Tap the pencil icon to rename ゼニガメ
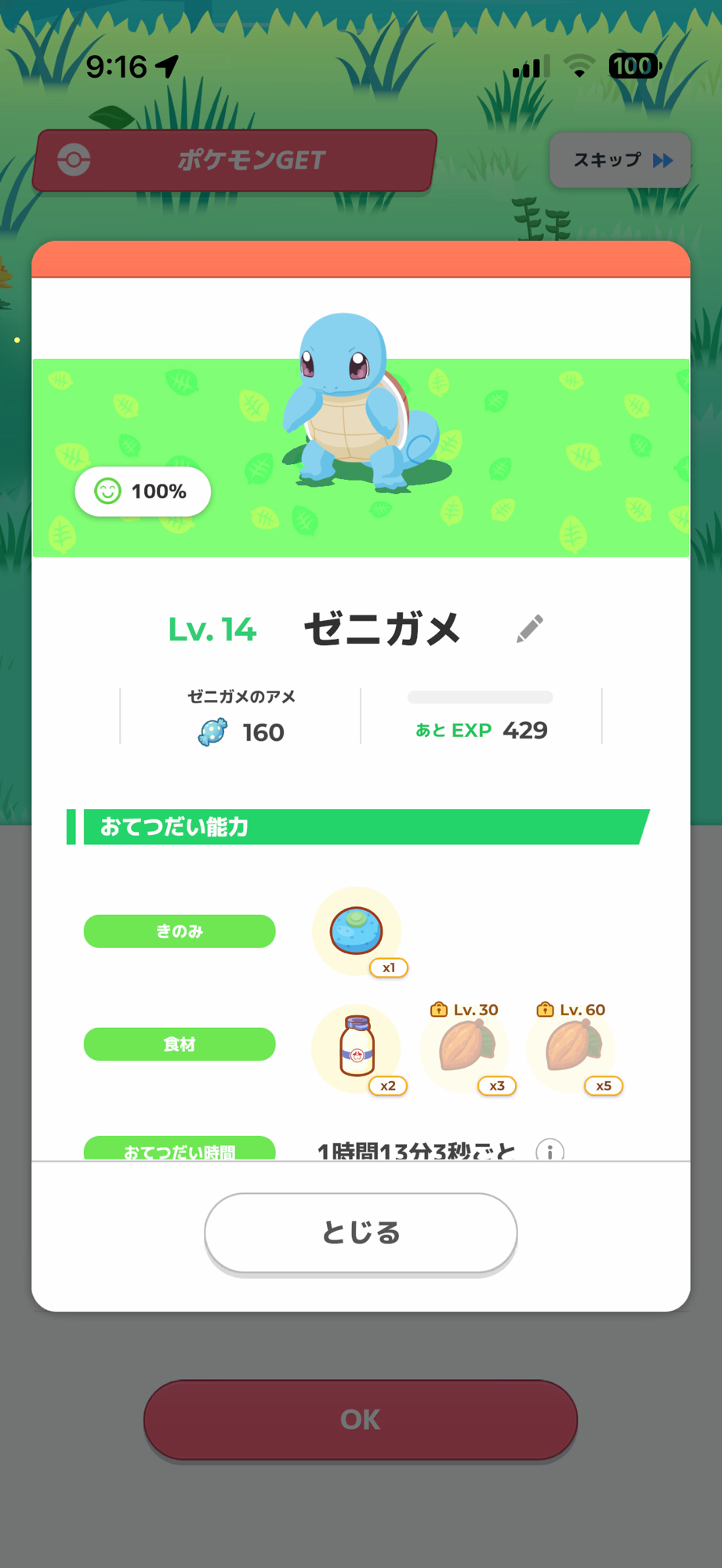 tap(529, 629)
